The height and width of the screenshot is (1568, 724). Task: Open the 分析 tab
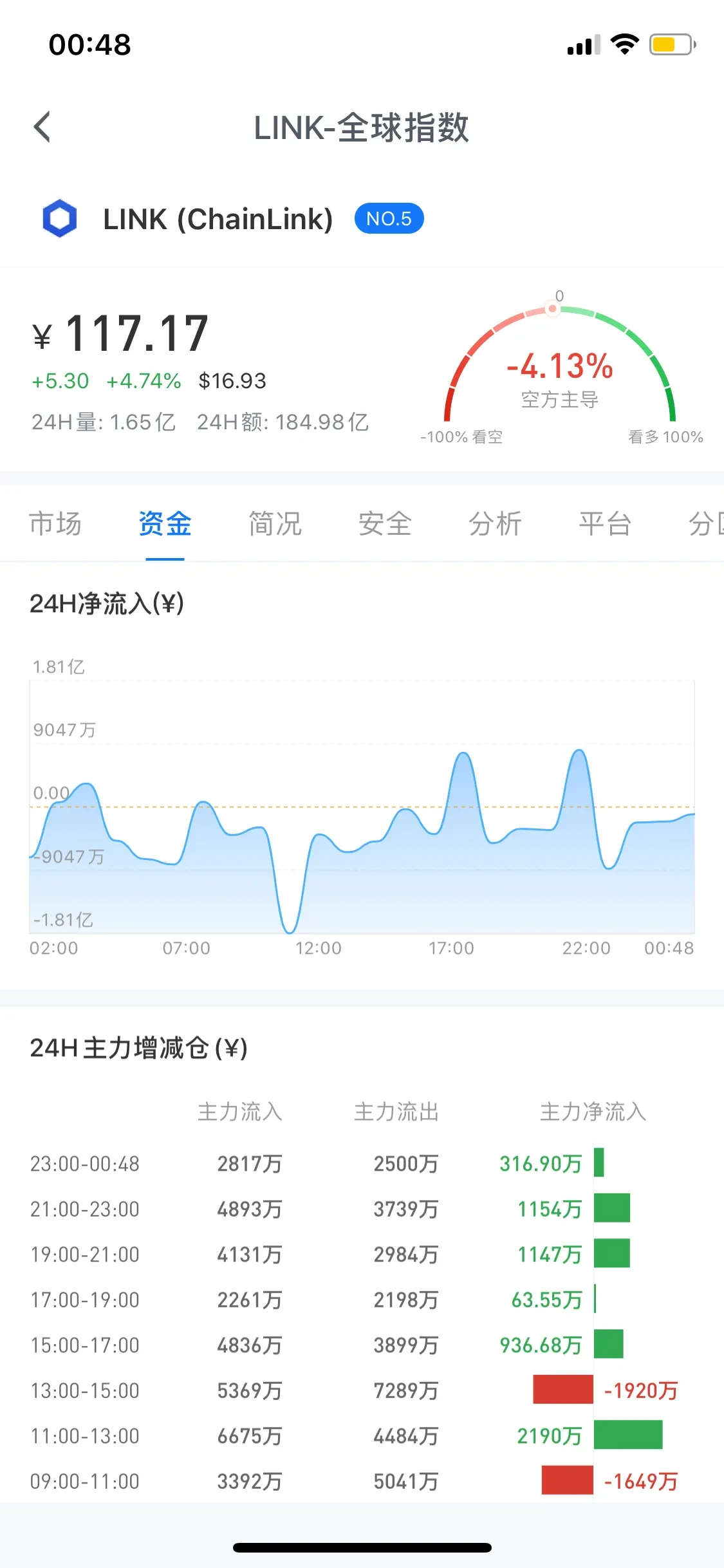click(x=495, y=523)
